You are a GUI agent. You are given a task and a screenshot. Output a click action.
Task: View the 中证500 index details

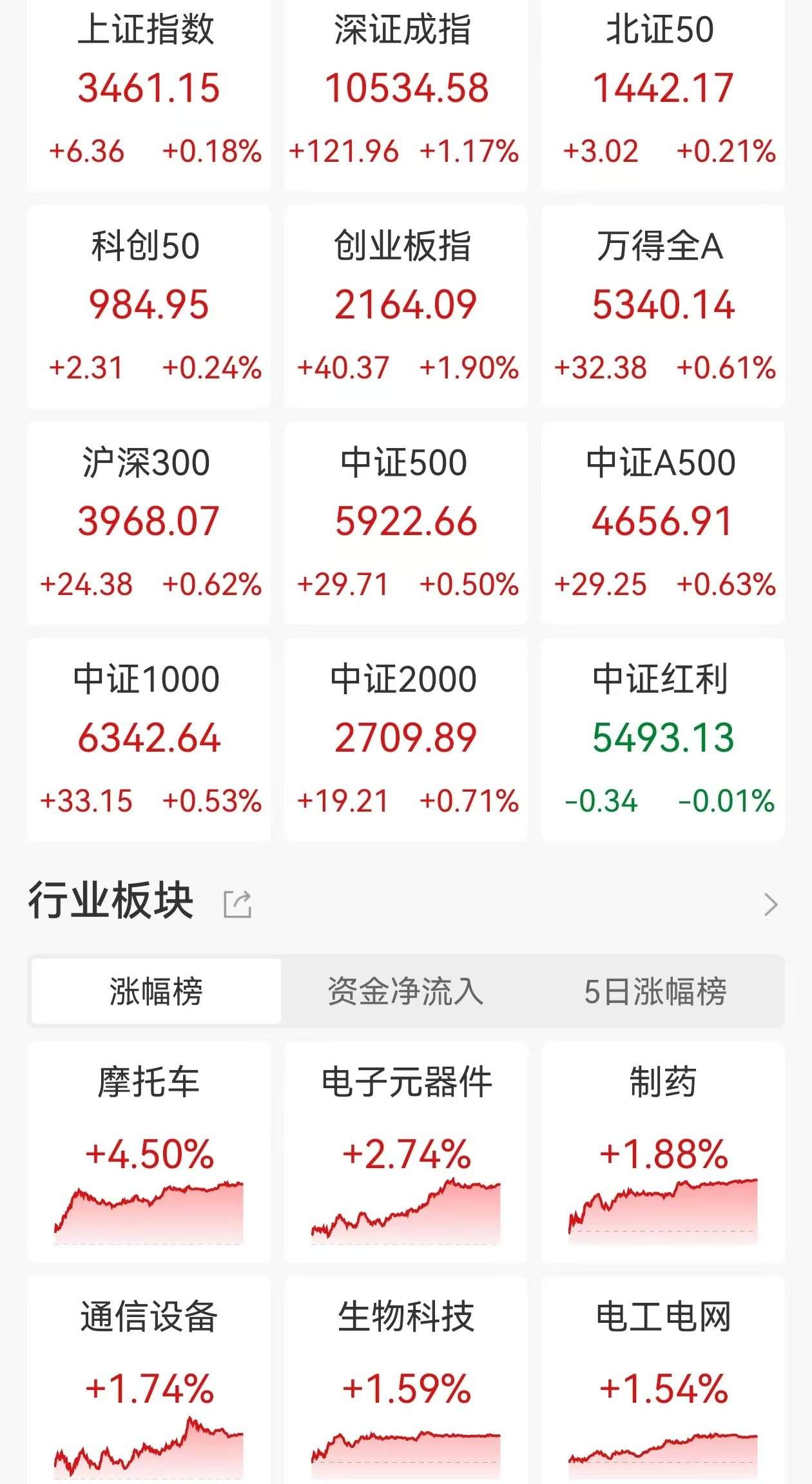[x=405, y=523]
